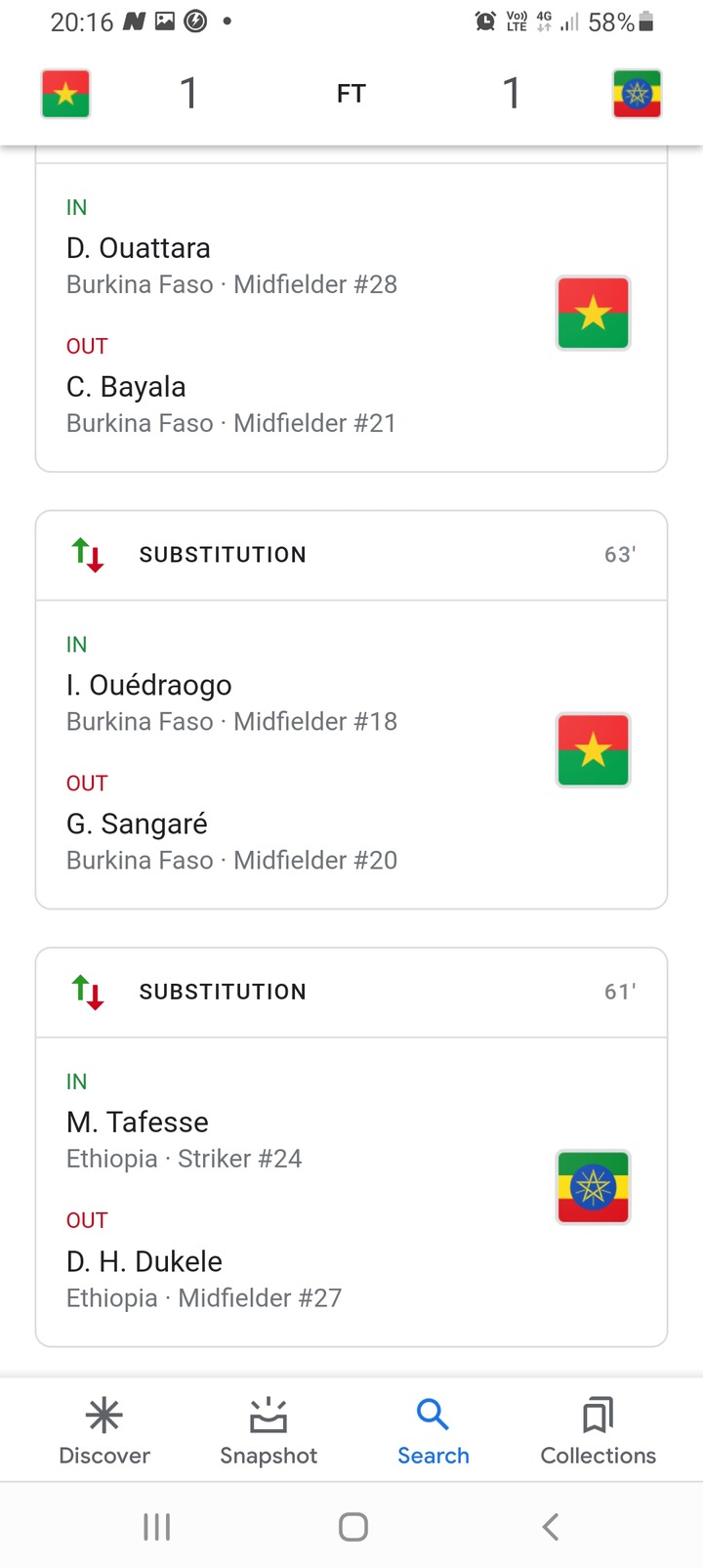703x1568 pixels.
Task: Tap the system home button
Action: click(352, 1526)
